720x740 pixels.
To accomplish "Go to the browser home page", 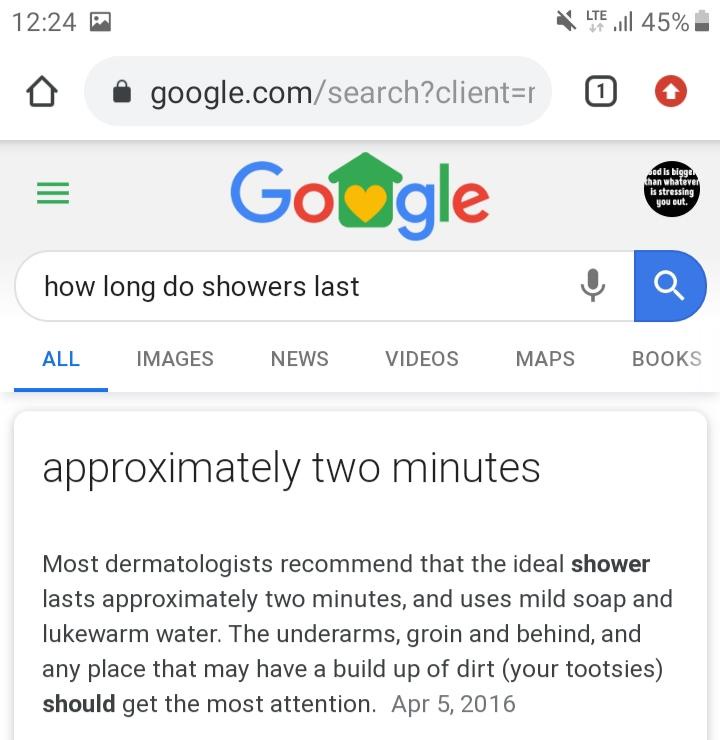I will [x=41, y=92].
